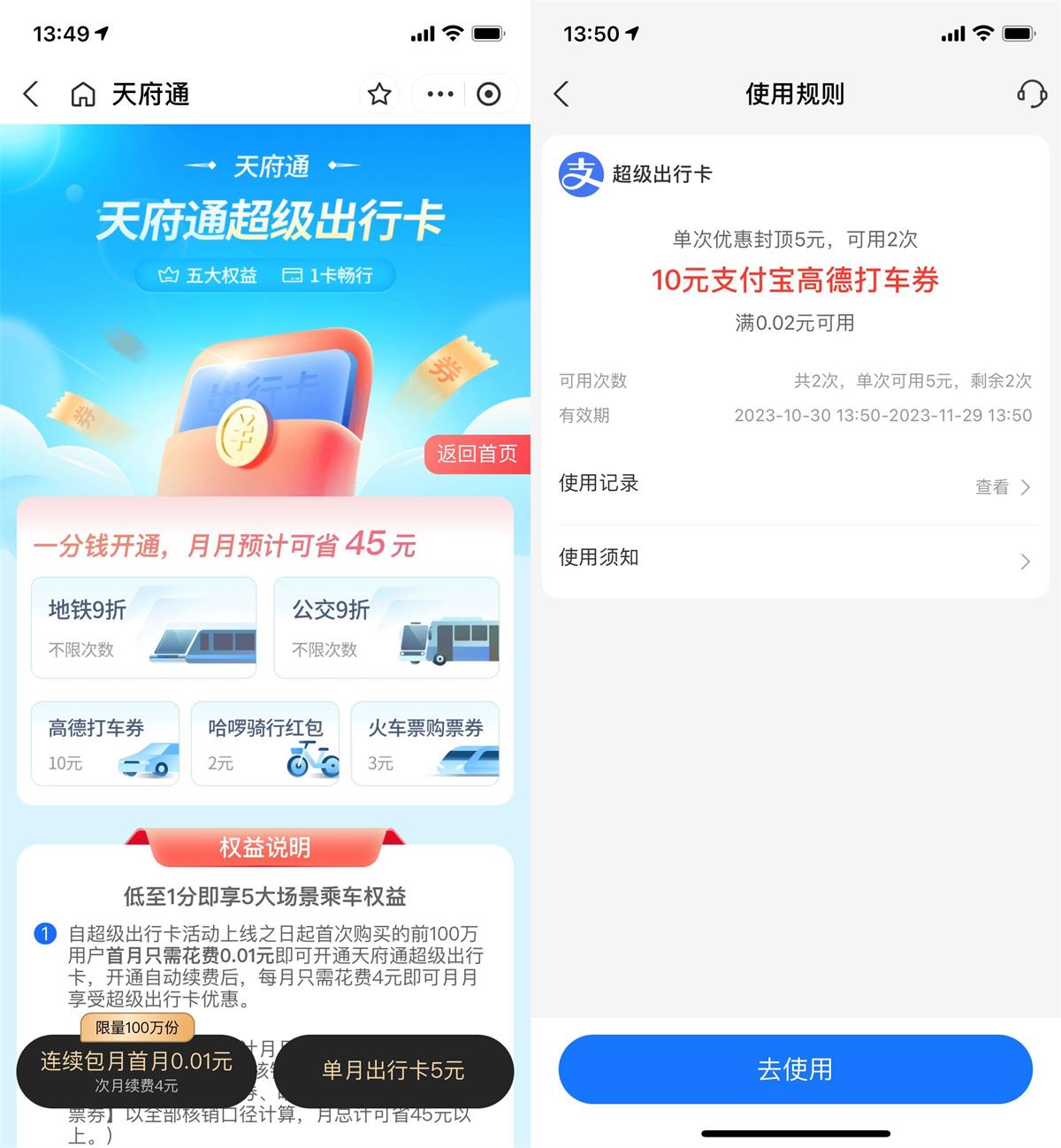The width and height of the screenshot is (1061, 1148).
Task: Open the home icon next to 天府通 title
Action: coord(83,93)
